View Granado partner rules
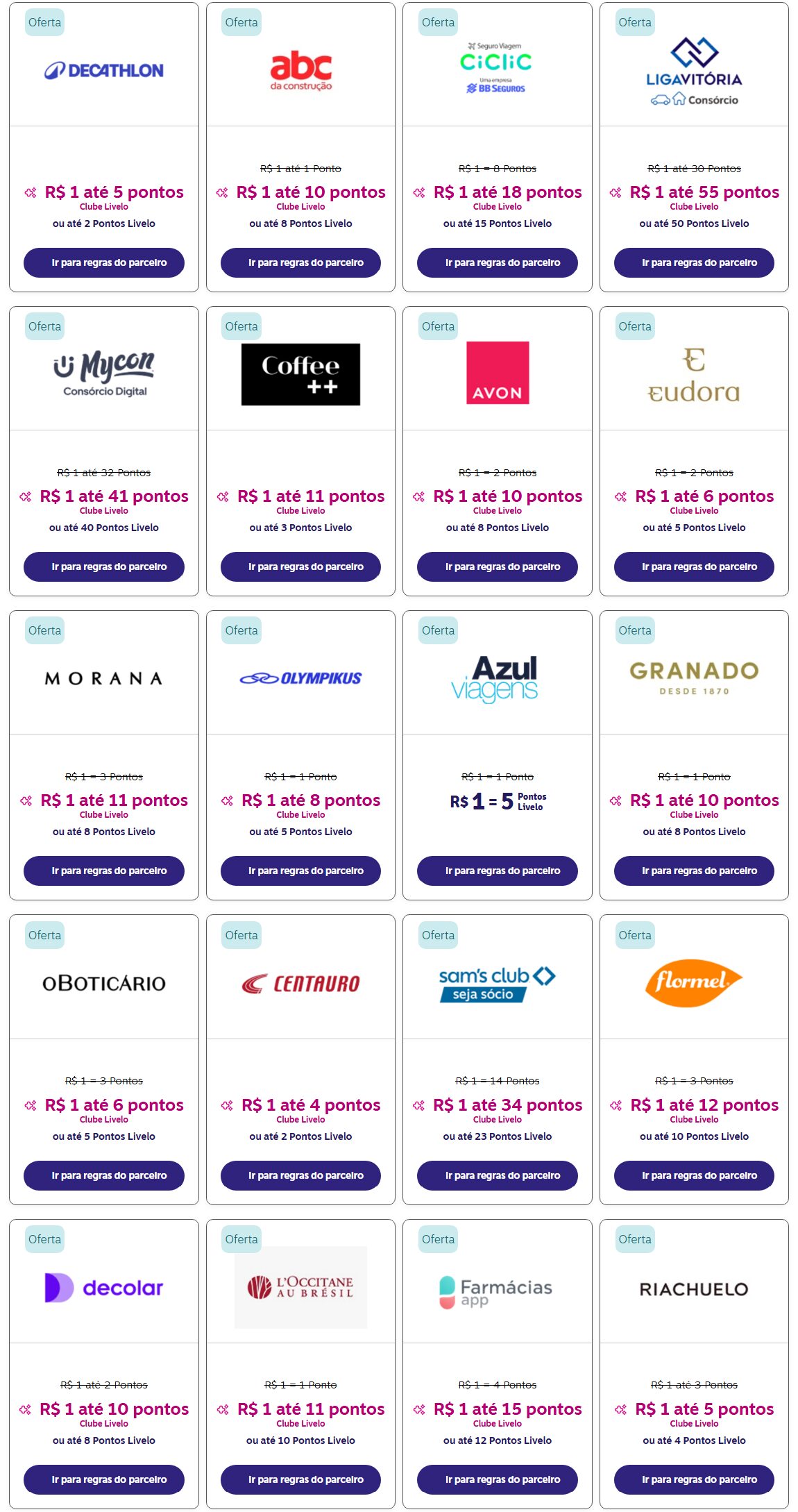The image size is (798, 1512). point(694,871)
